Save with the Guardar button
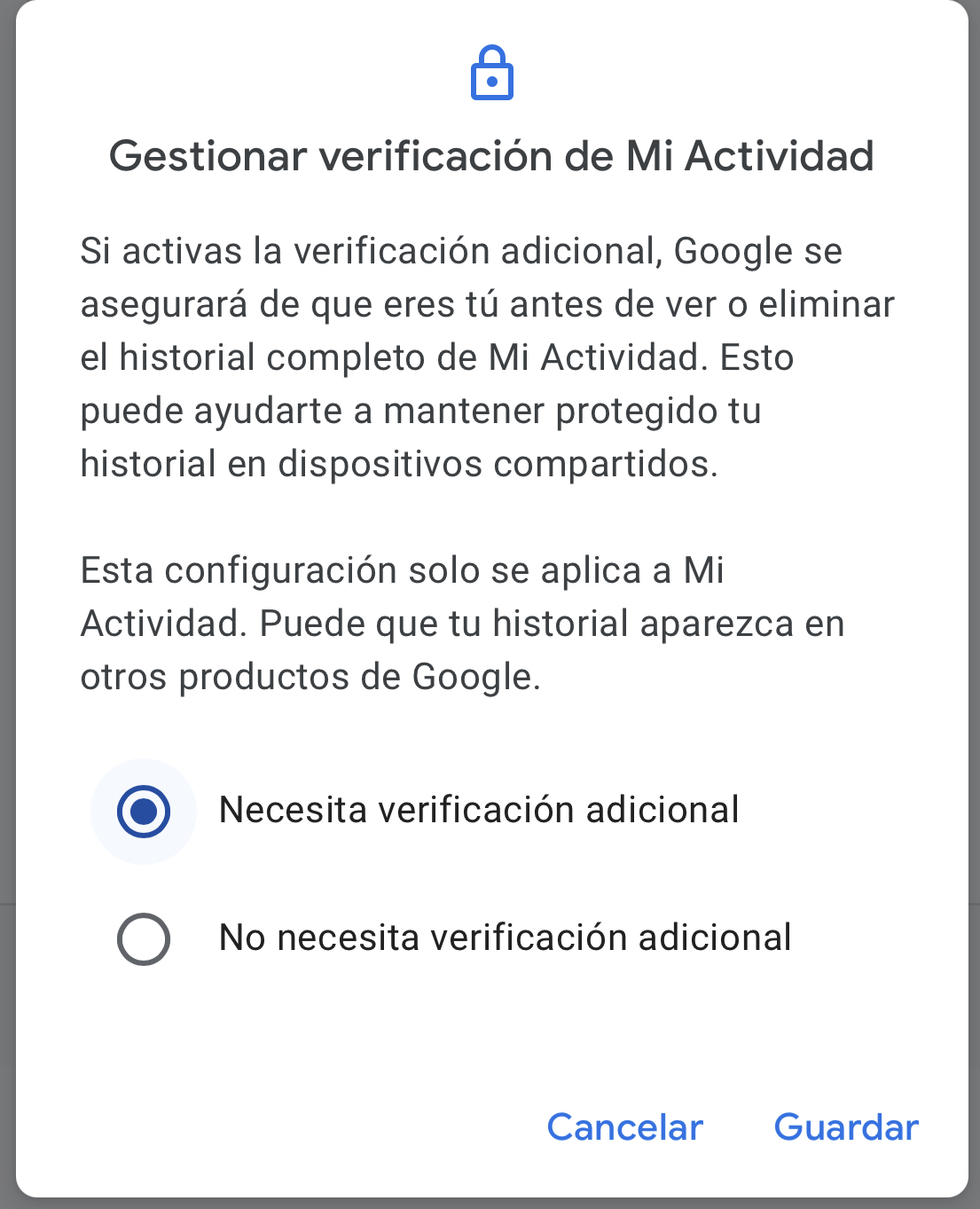The width and height of the screenshot is (980, 1209). coord(846,1127)
